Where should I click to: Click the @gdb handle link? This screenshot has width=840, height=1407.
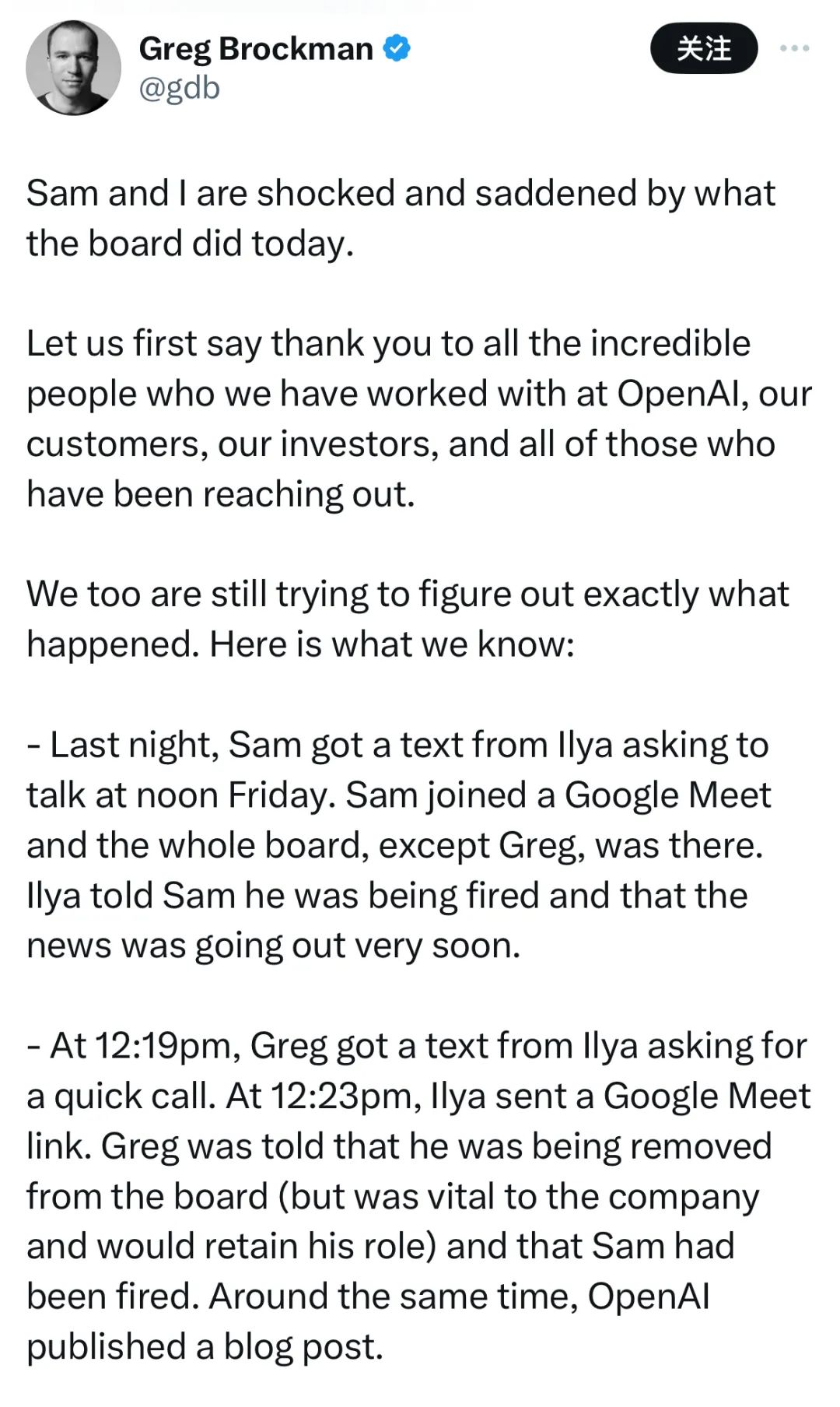tap(180, 88)
